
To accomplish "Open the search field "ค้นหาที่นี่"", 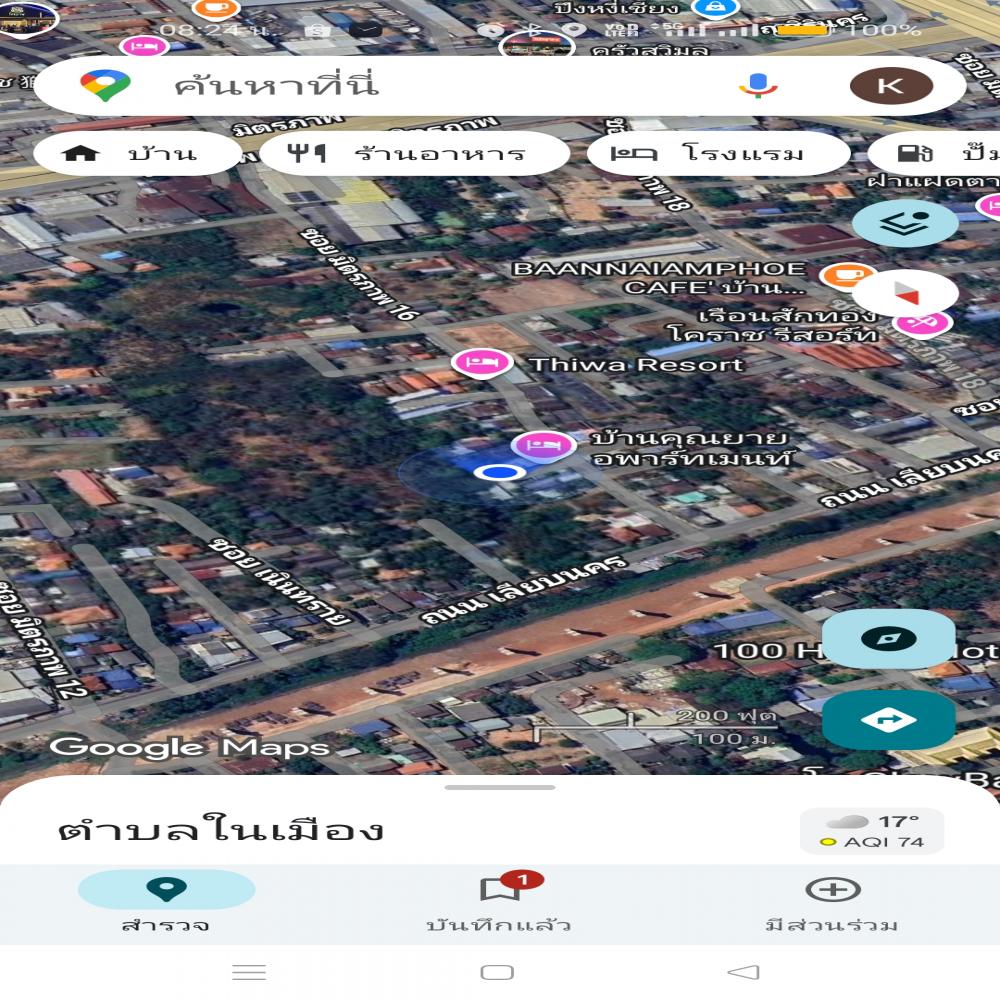I will coord(400,86).
